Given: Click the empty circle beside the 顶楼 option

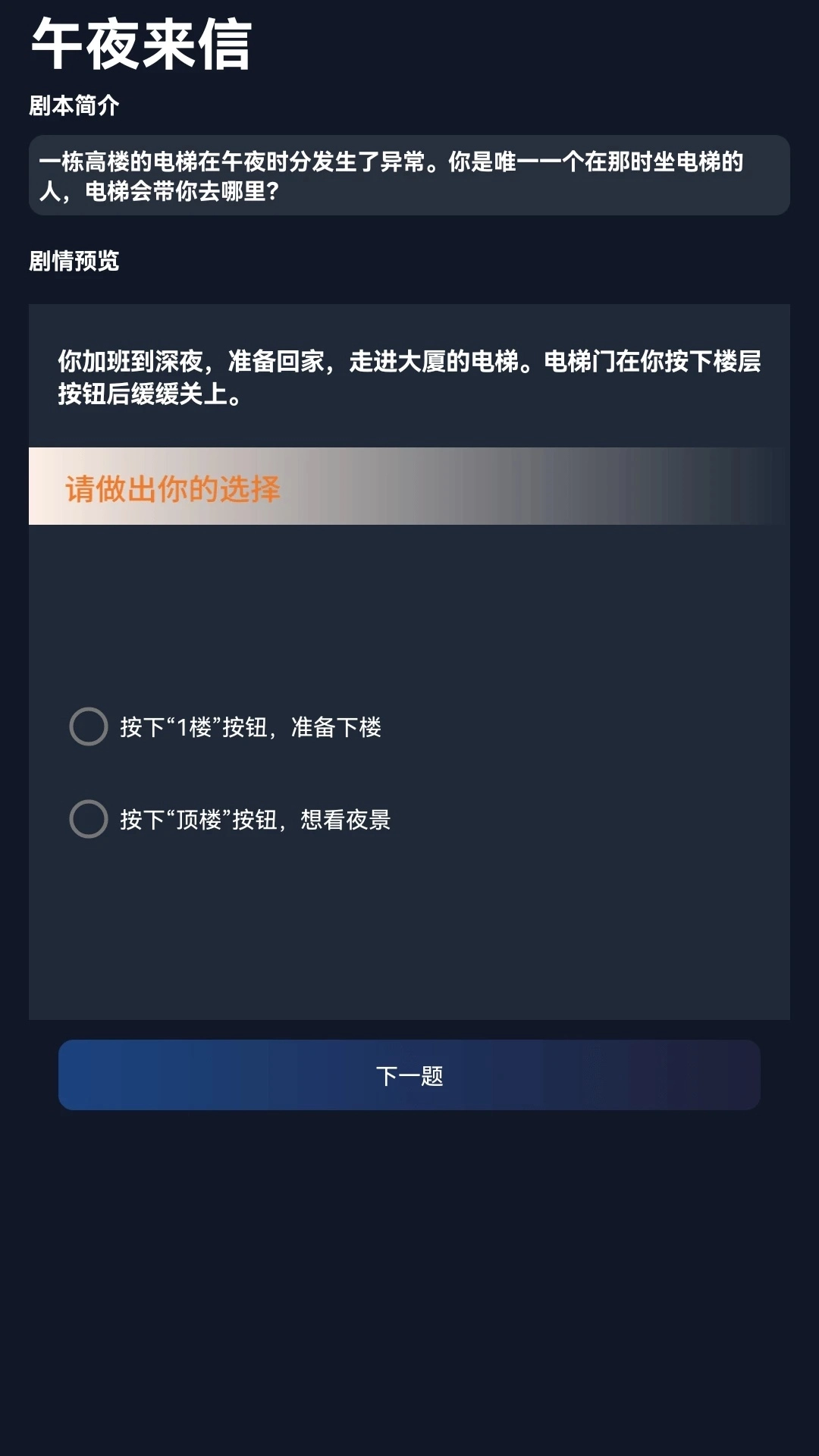Looking at the screenshot, I should pyautogui.click(x=89, y=819).
